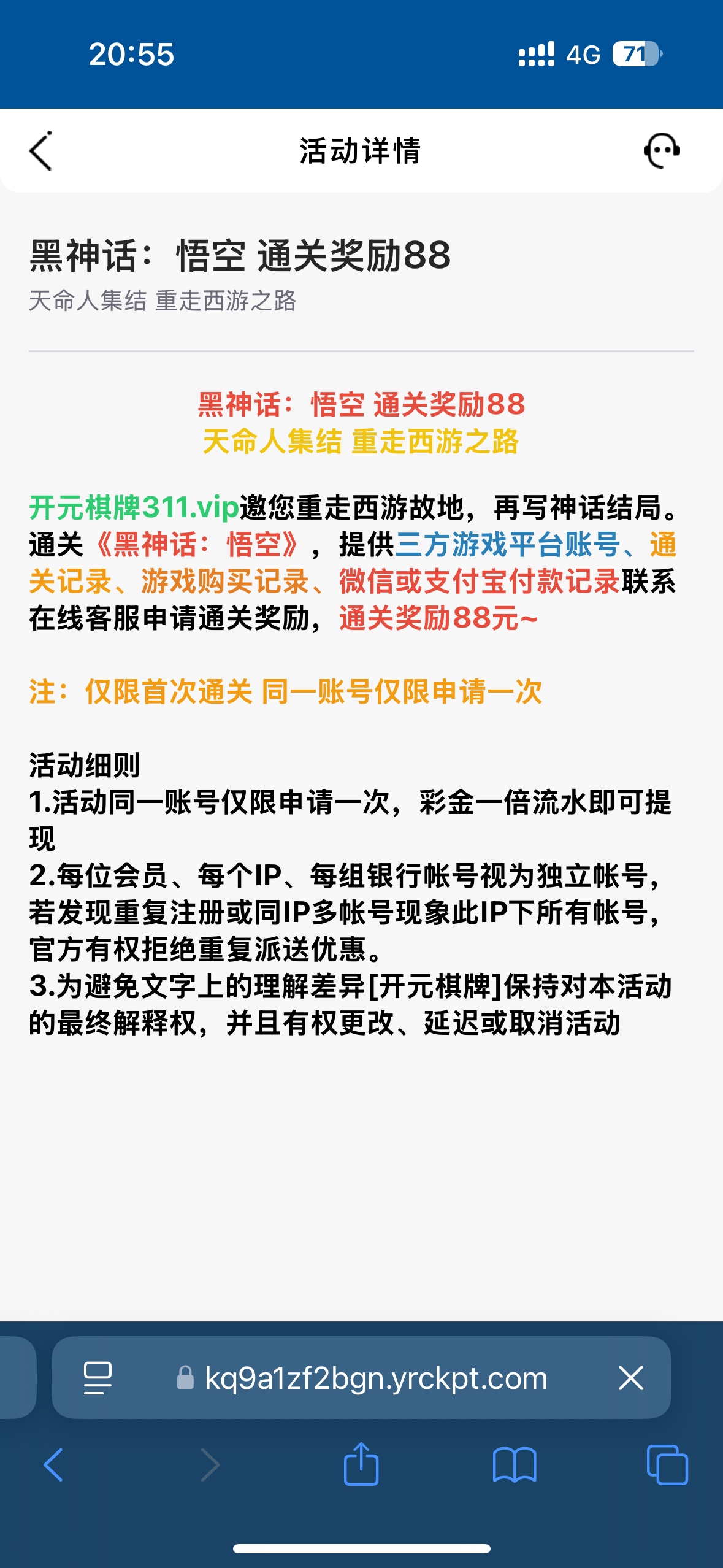Open Safari bookmarks
Image resolution: width=723 pixels, height=1568 pixels.
pyautogui.click(x=515, y=1465)
